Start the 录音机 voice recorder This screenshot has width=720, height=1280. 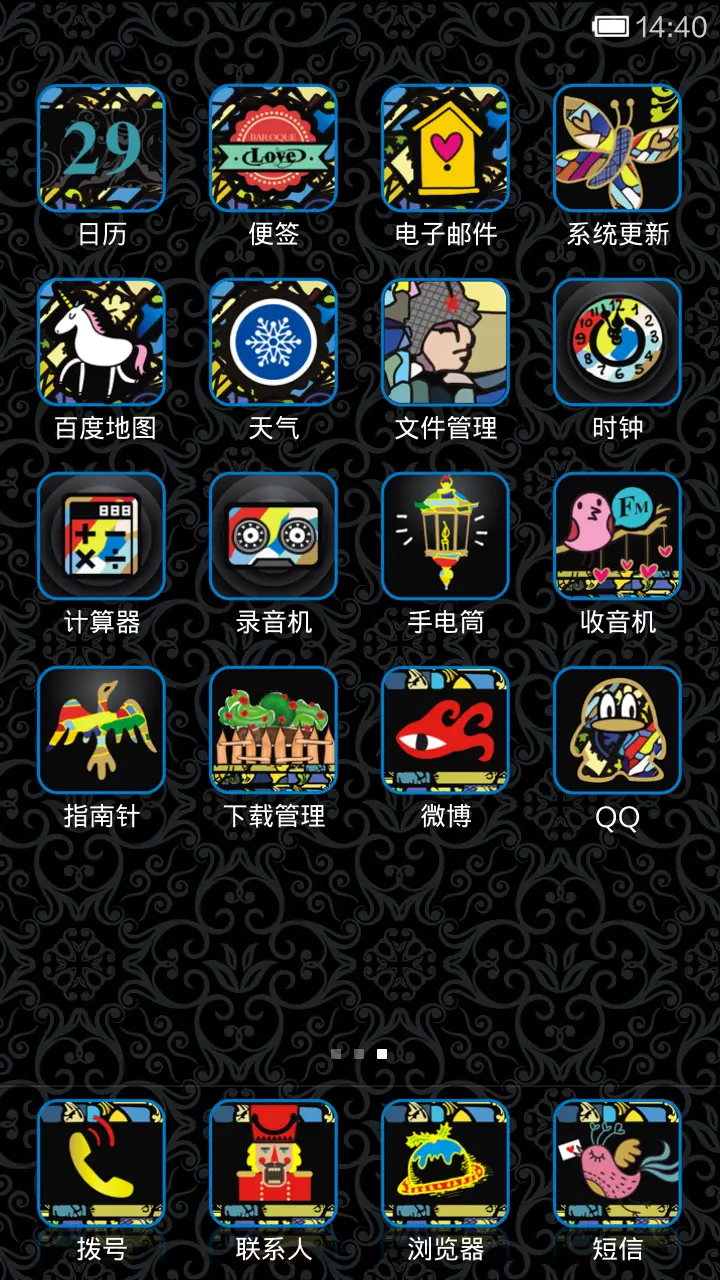click(x=273, y=536)
